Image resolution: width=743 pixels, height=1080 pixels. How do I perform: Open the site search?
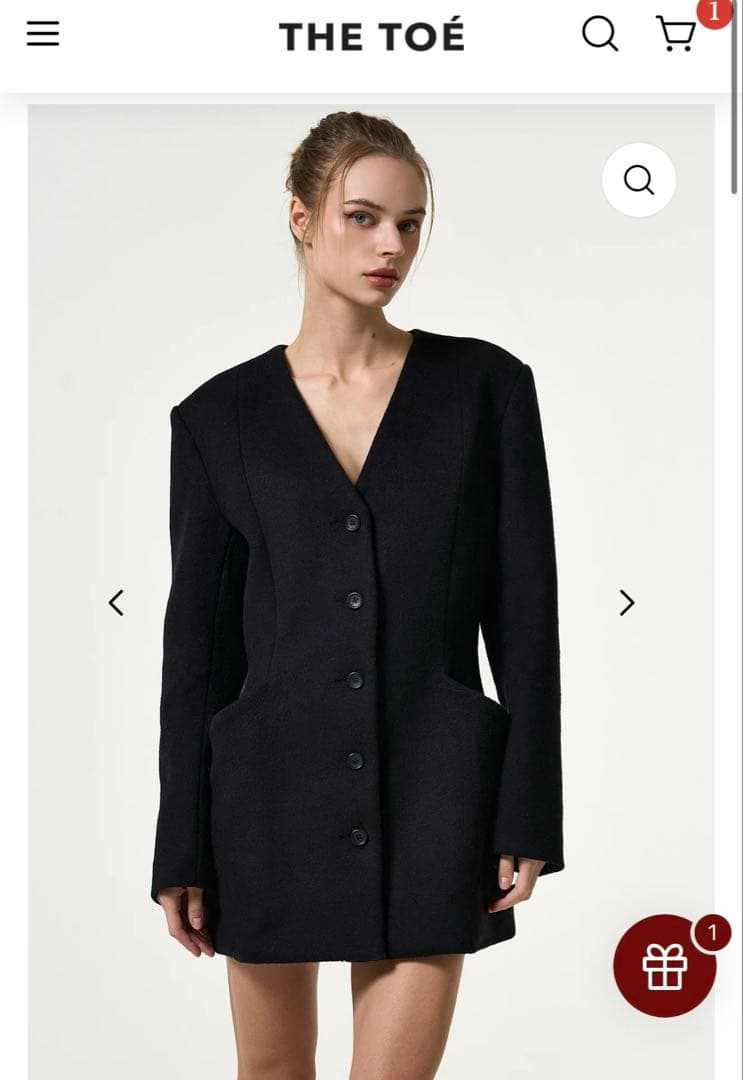click(x=599, y=34)
